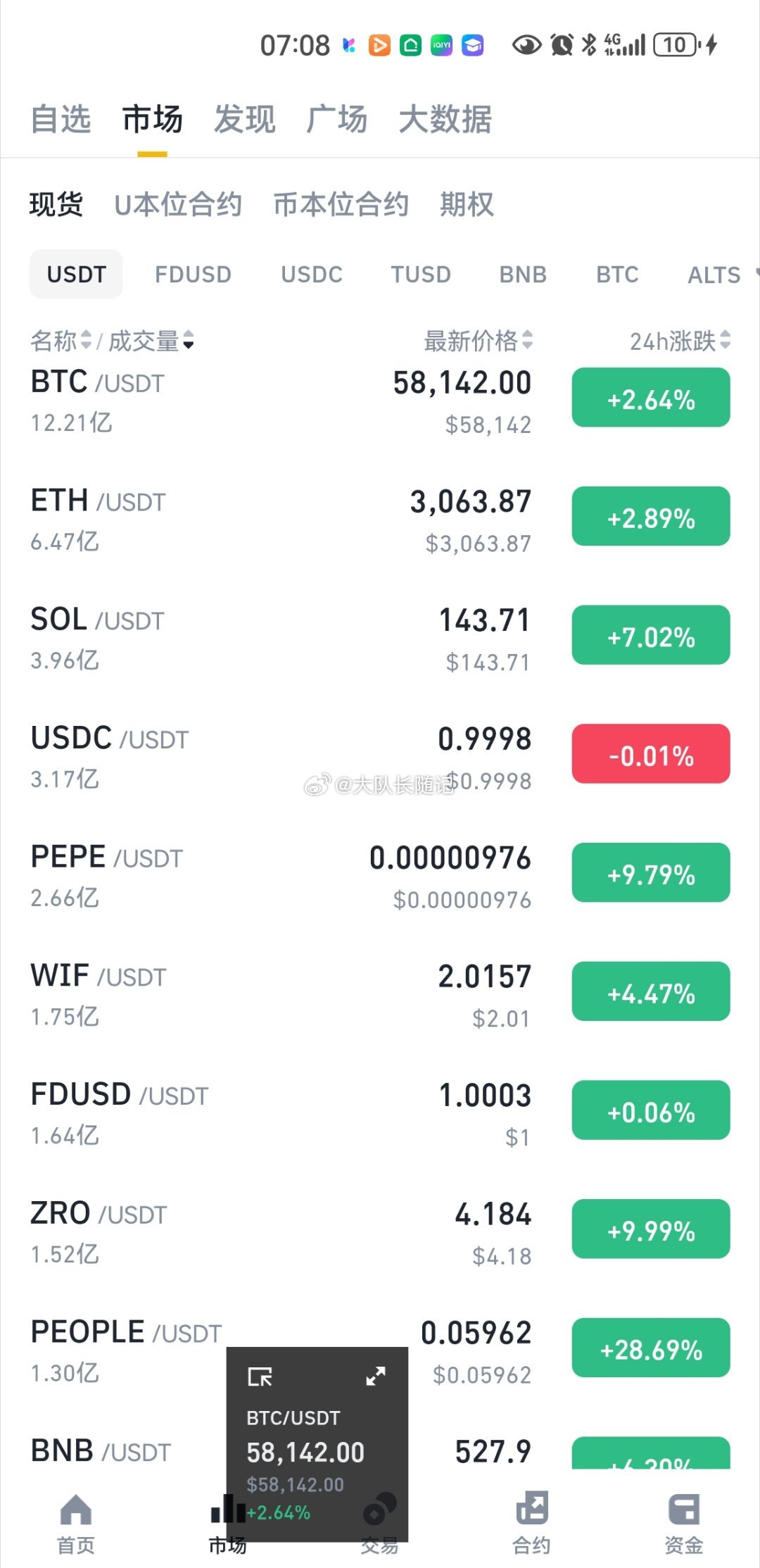Sort the list by 24h涨跌
This screenshot has width=760, height=1568.
[x=680, y=341]
